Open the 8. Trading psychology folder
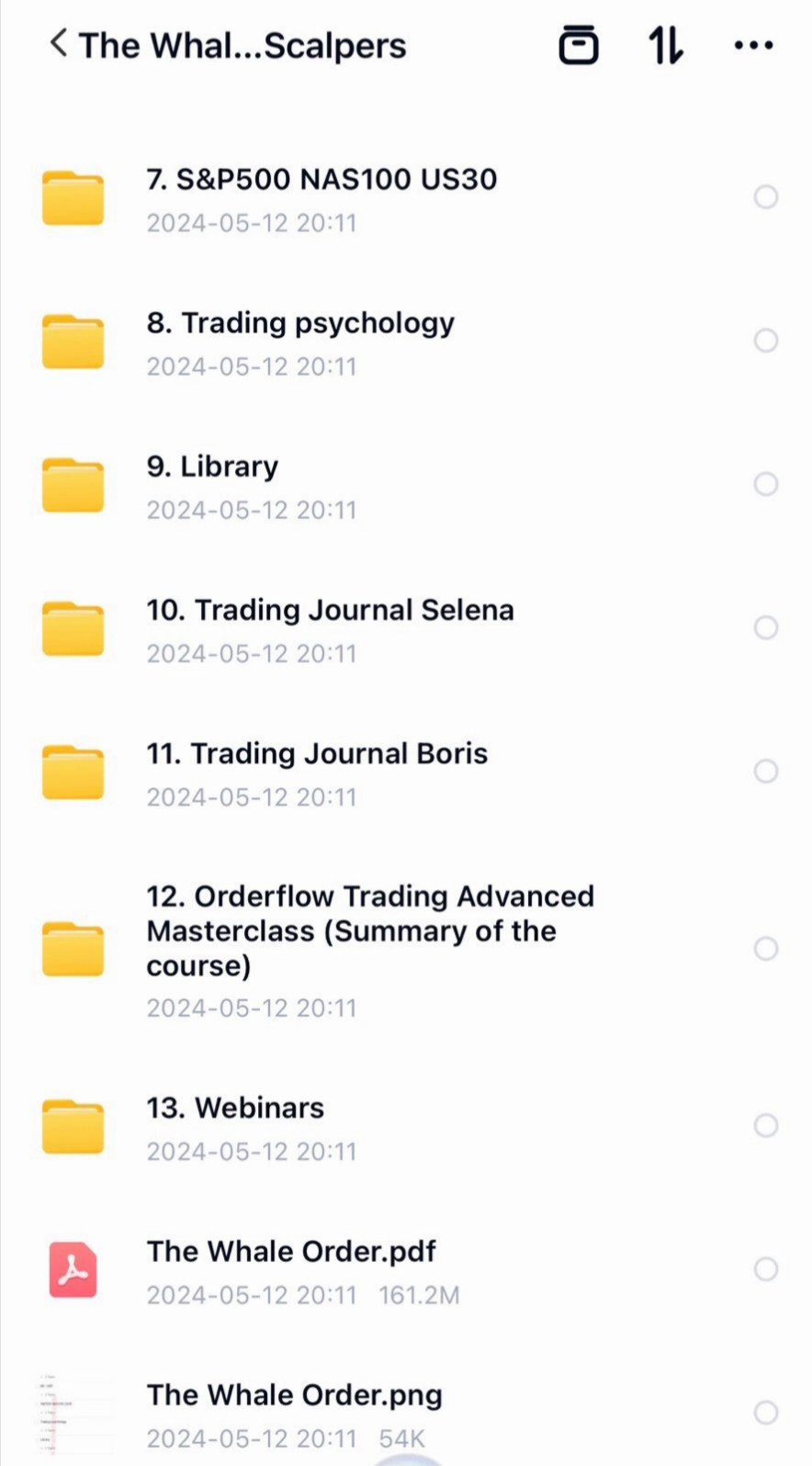 406,343
